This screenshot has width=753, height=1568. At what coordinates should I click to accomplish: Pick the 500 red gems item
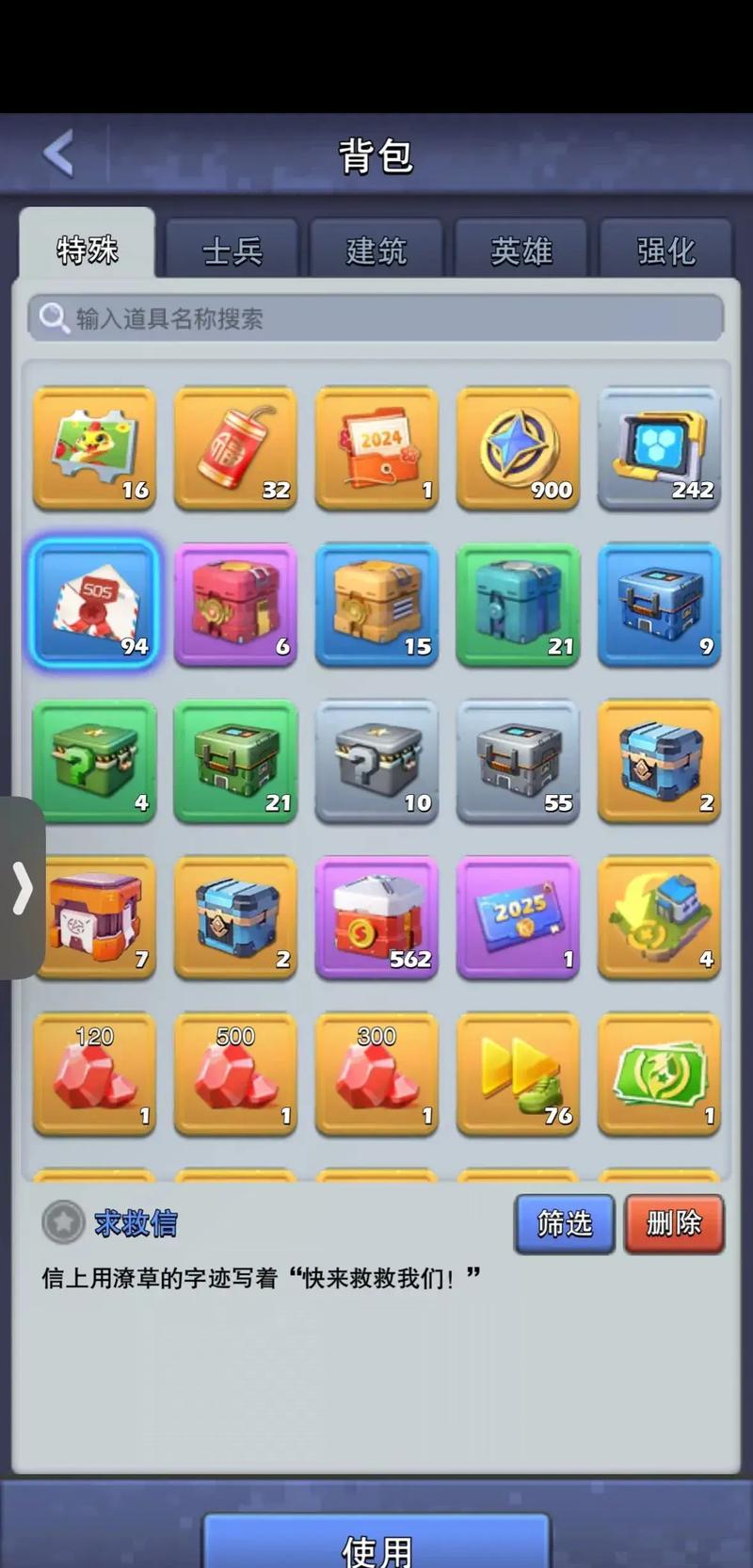pyautogui.click(x=235, y=1074)
